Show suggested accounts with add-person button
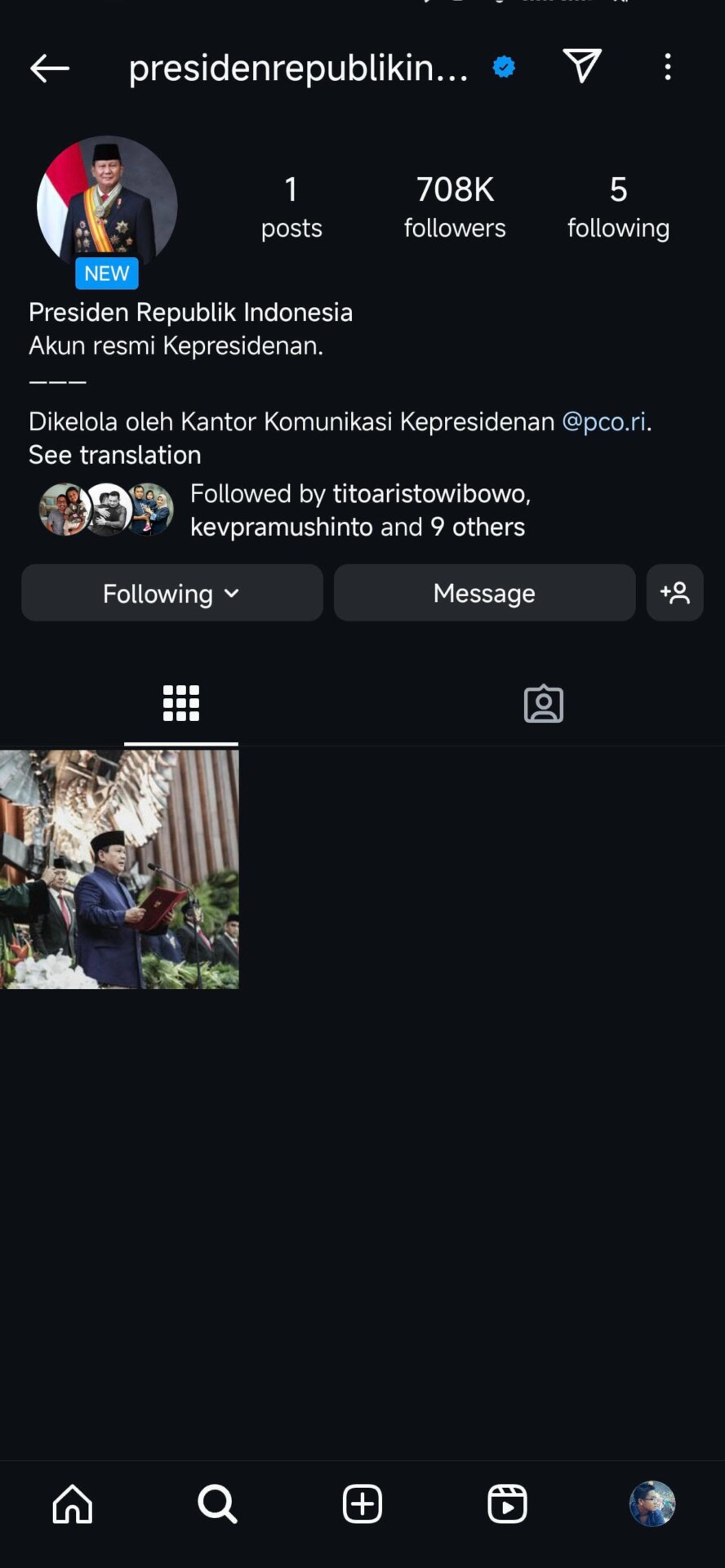The image size is (725, 1568). tap(675, 593)
